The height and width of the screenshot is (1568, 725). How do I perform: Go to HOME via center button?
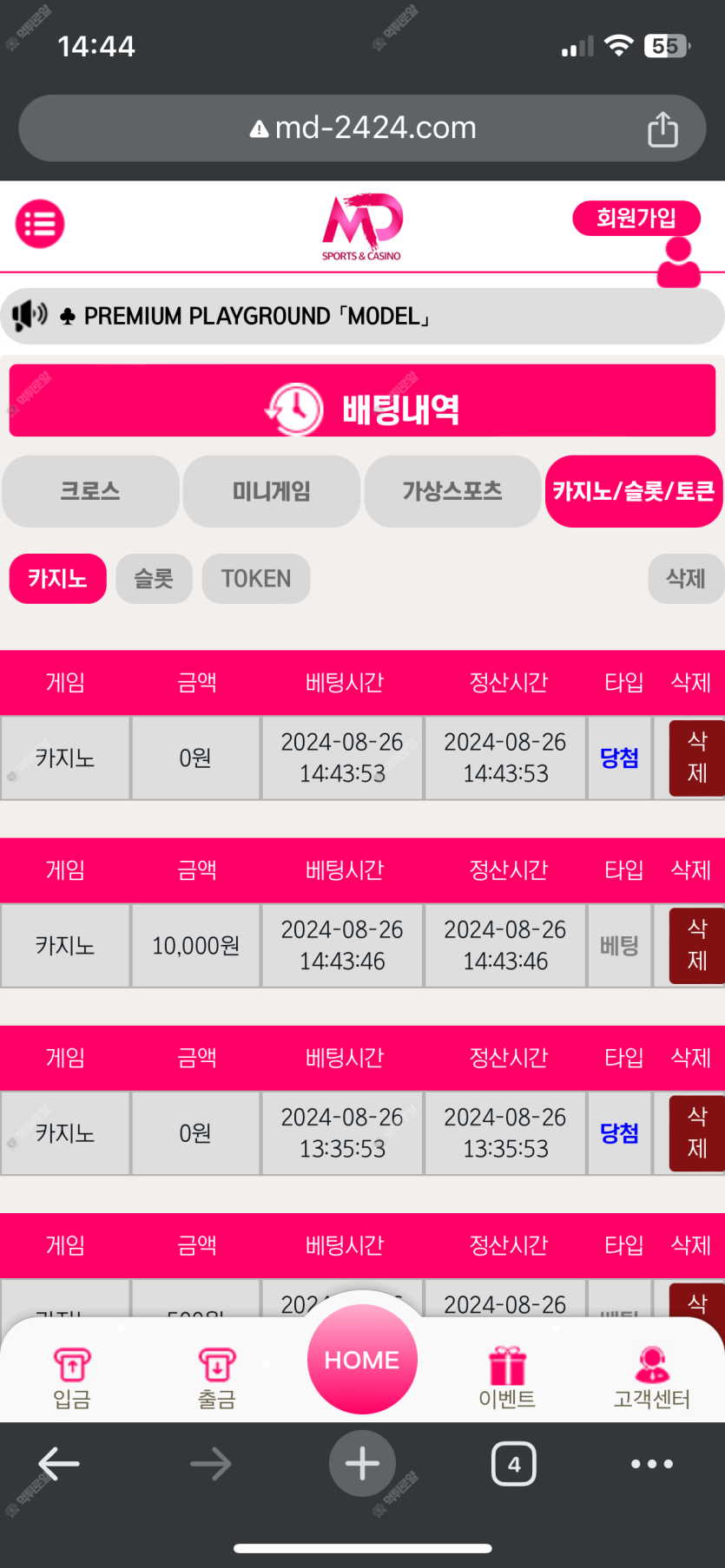(x=362, y=1359)
